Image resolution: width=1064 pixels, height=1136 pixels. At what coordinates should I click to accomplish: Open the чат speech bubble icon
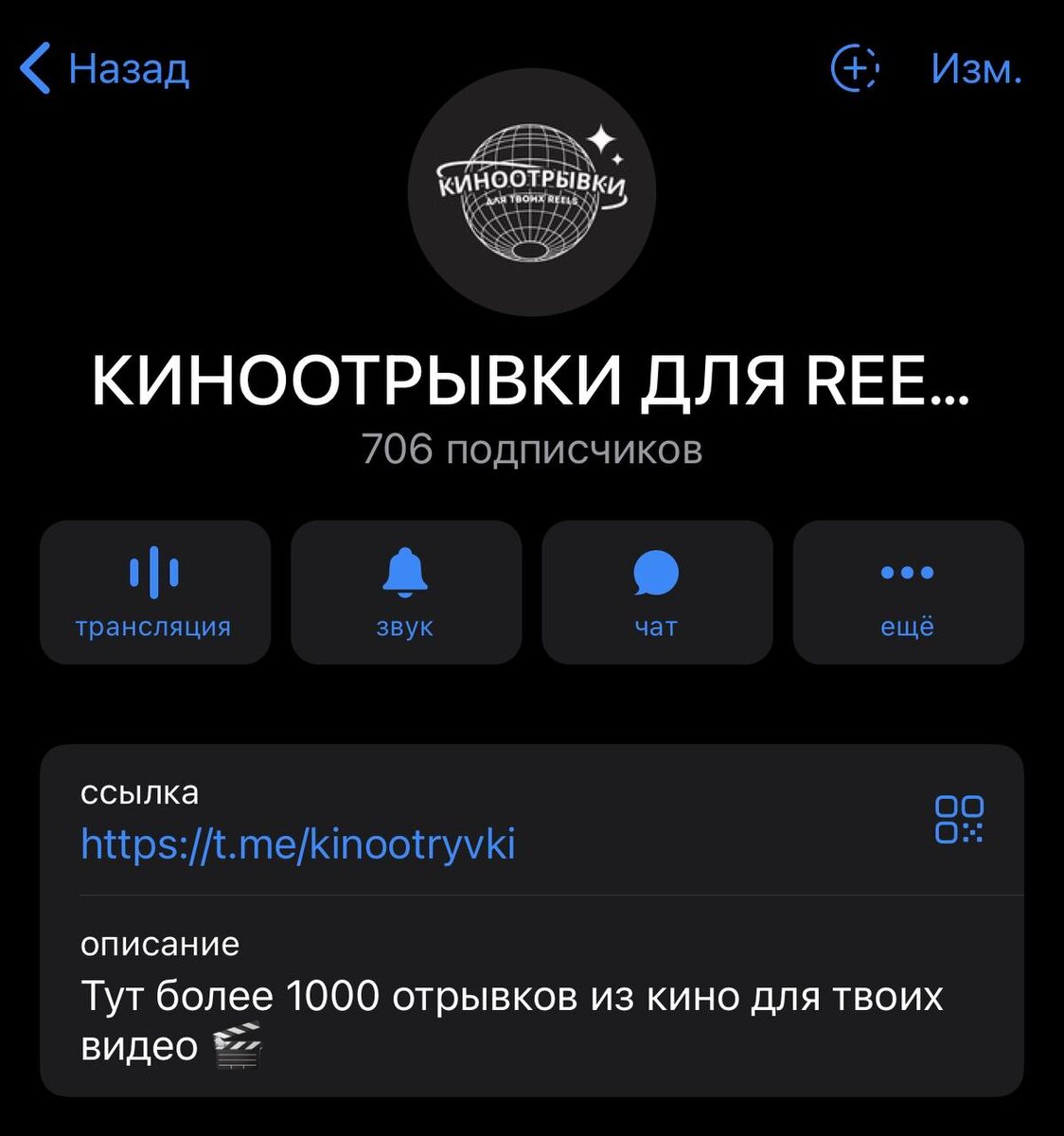click(657, 573)
